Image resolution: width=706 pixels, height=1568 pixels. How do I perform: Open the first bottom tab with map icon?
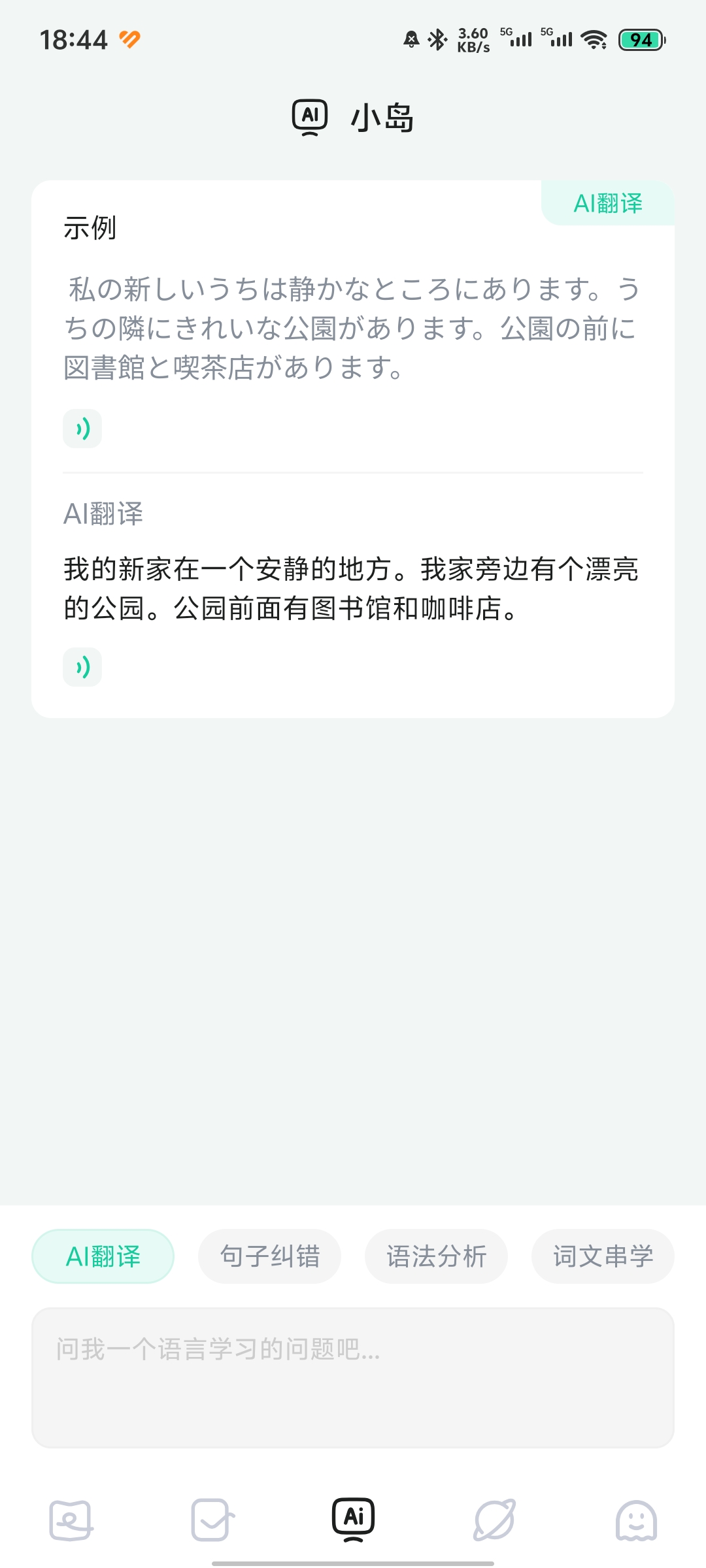coord(71,1520)
